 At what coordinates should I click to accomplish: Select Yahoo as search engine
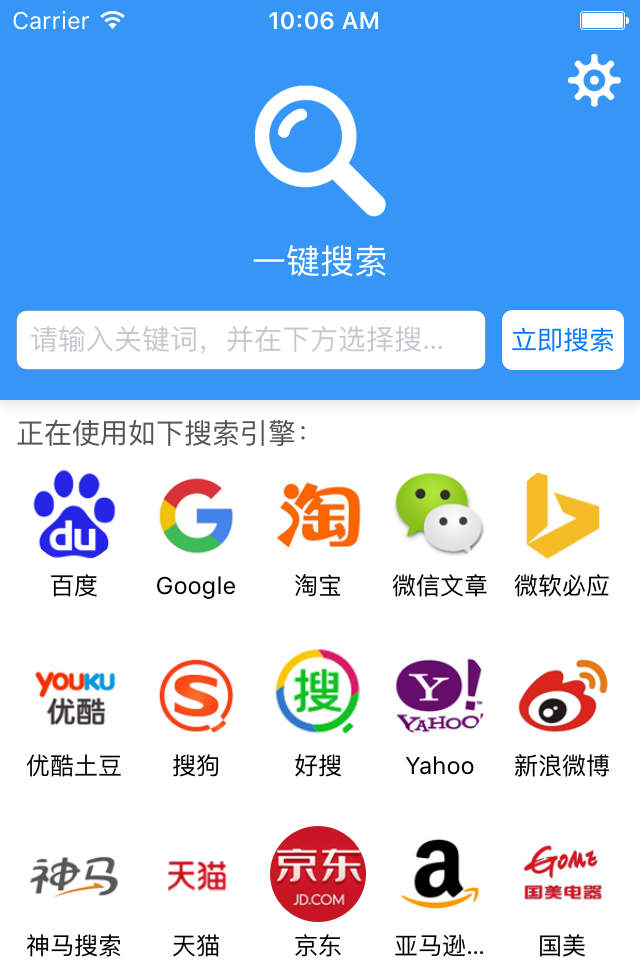coord(440,696)
